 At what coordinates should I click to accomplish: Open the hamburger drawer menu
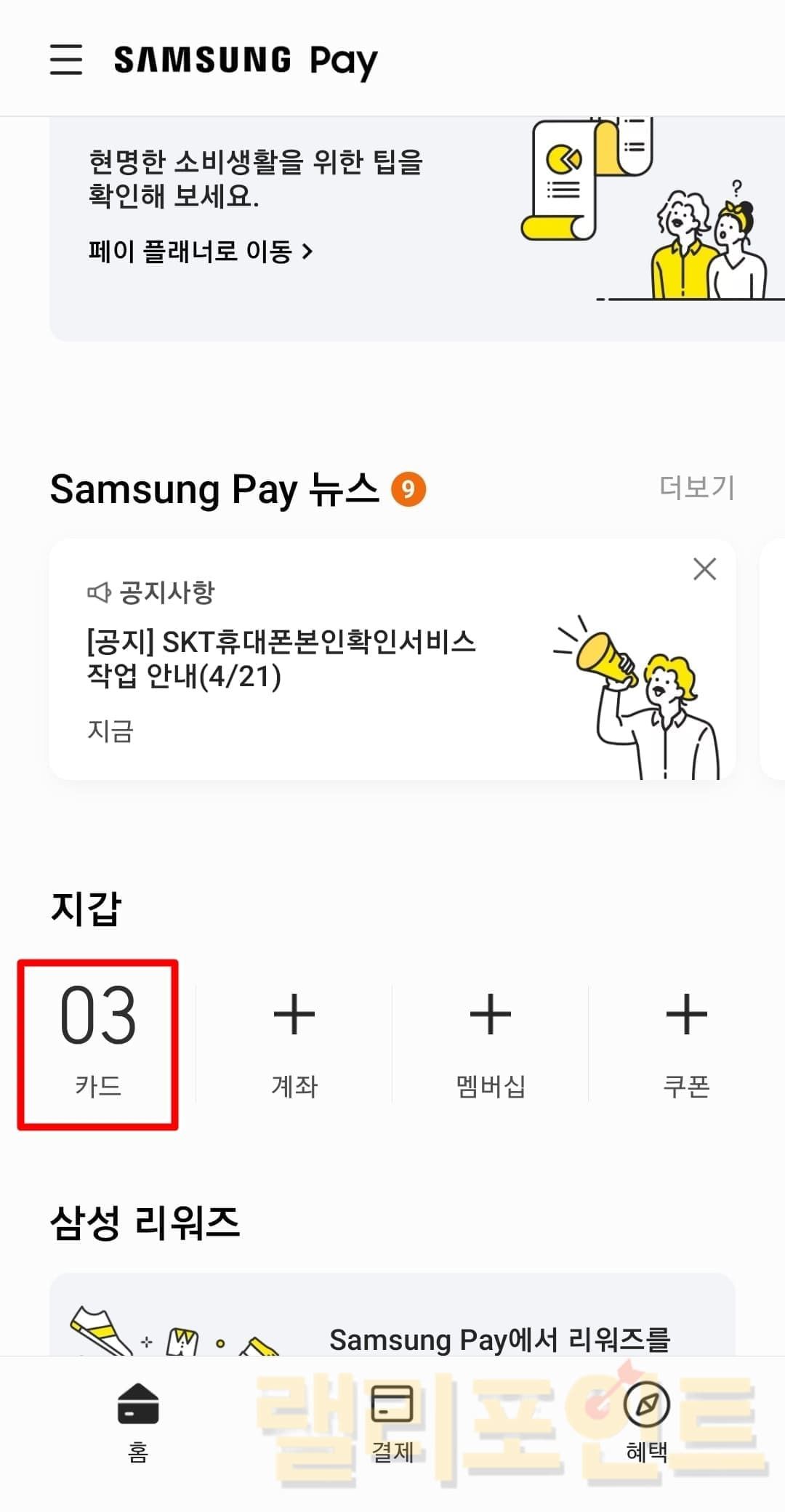pyautogui.click(x=65, y=60)
